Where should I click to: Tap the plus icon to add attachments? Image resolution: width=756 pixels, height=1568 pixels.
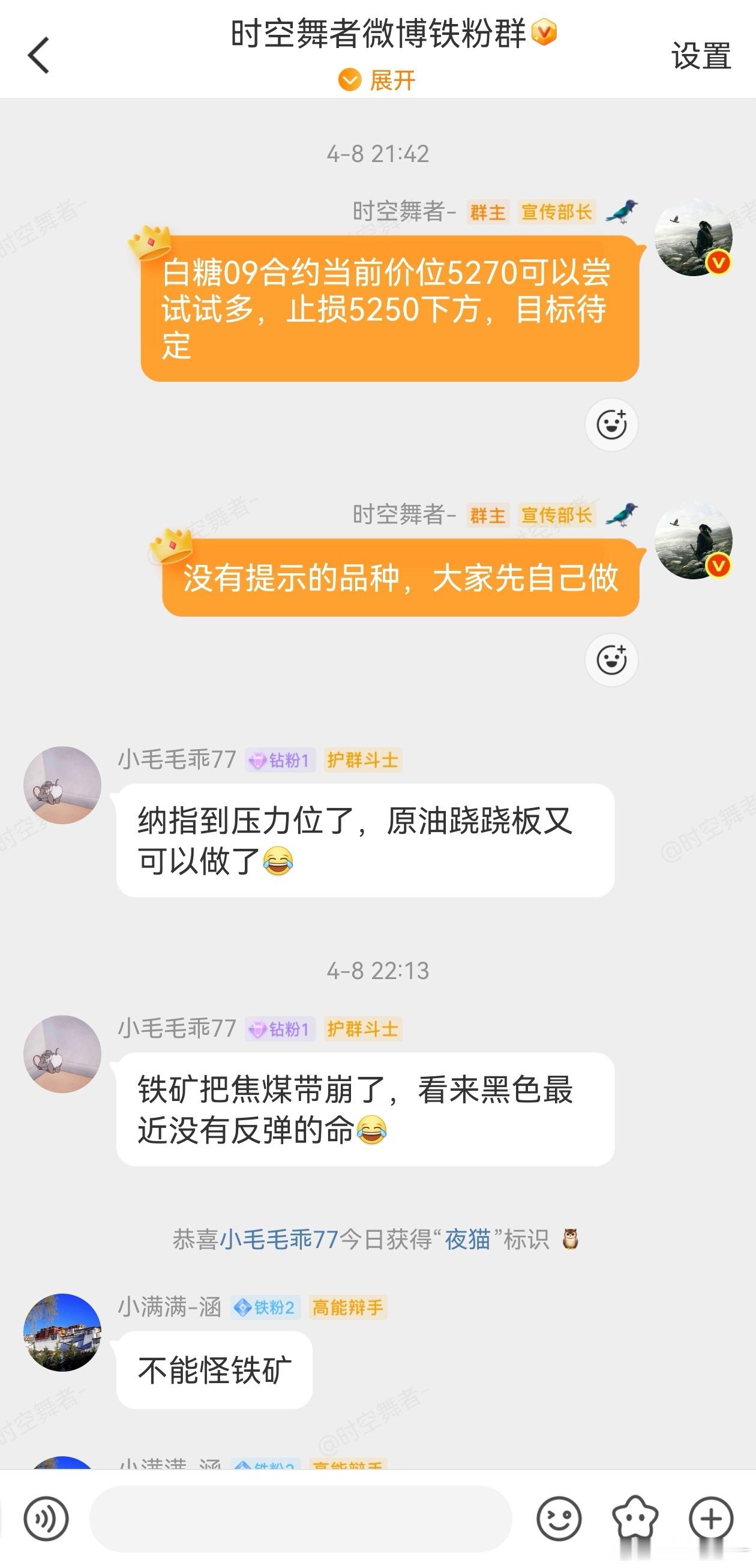710,1518
